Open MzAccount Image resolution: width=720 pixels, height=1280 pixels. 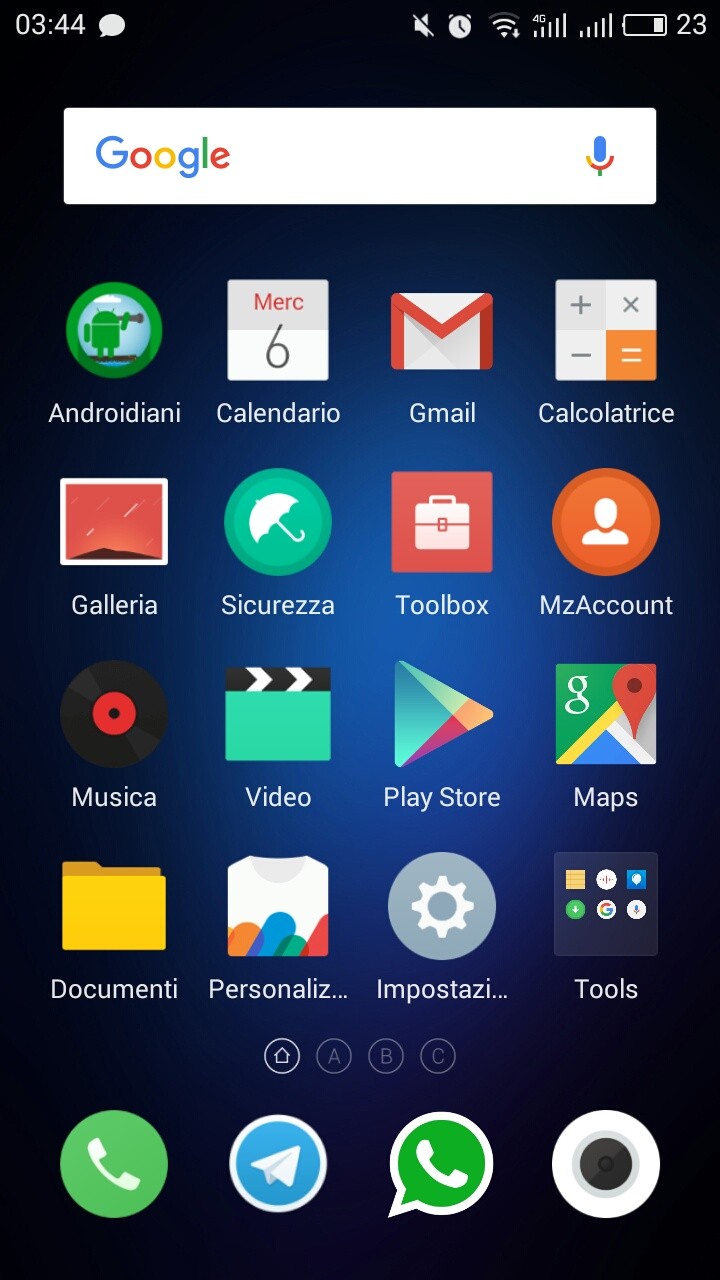click(606, 522)
